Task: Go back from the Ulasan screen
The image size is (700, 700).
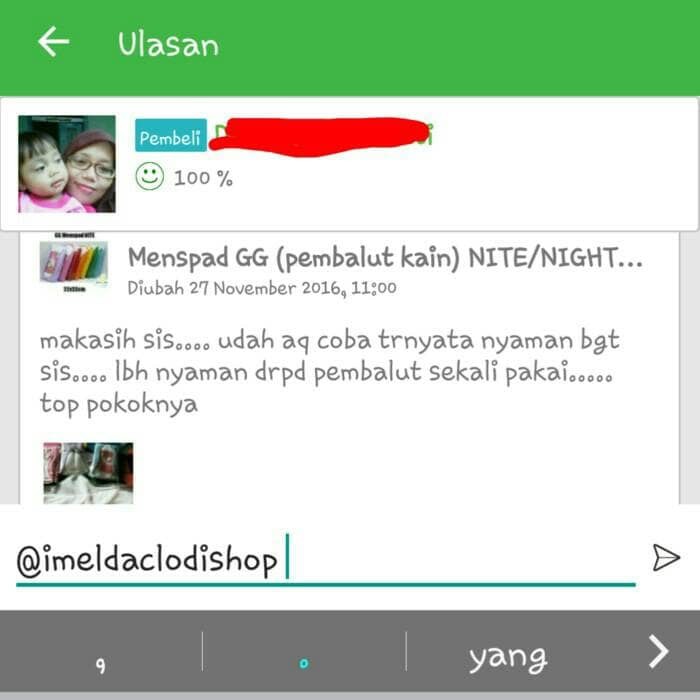Action: 53,42
